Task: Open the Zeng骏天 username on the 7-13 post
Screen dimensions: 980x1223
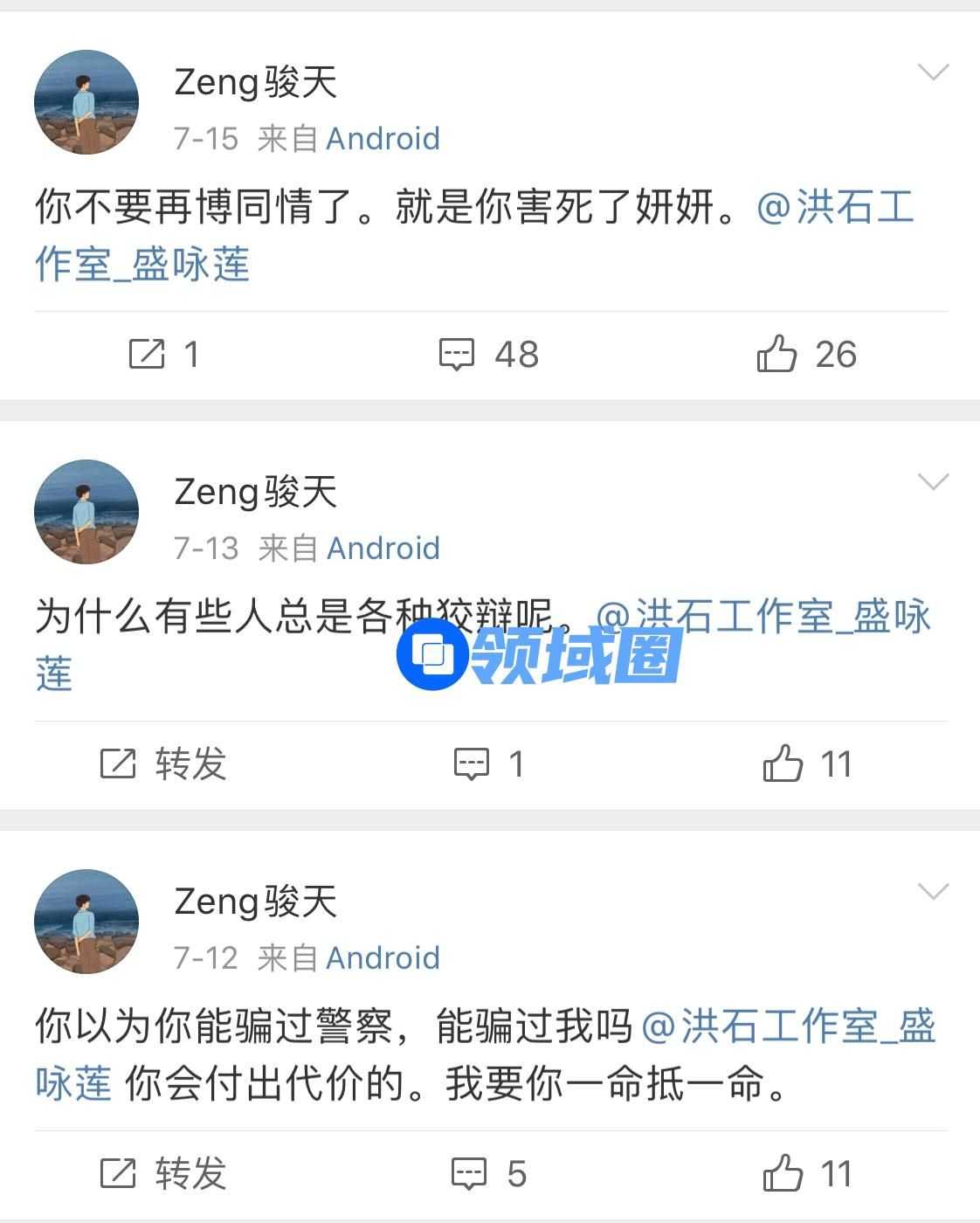Action: point(256,492)
